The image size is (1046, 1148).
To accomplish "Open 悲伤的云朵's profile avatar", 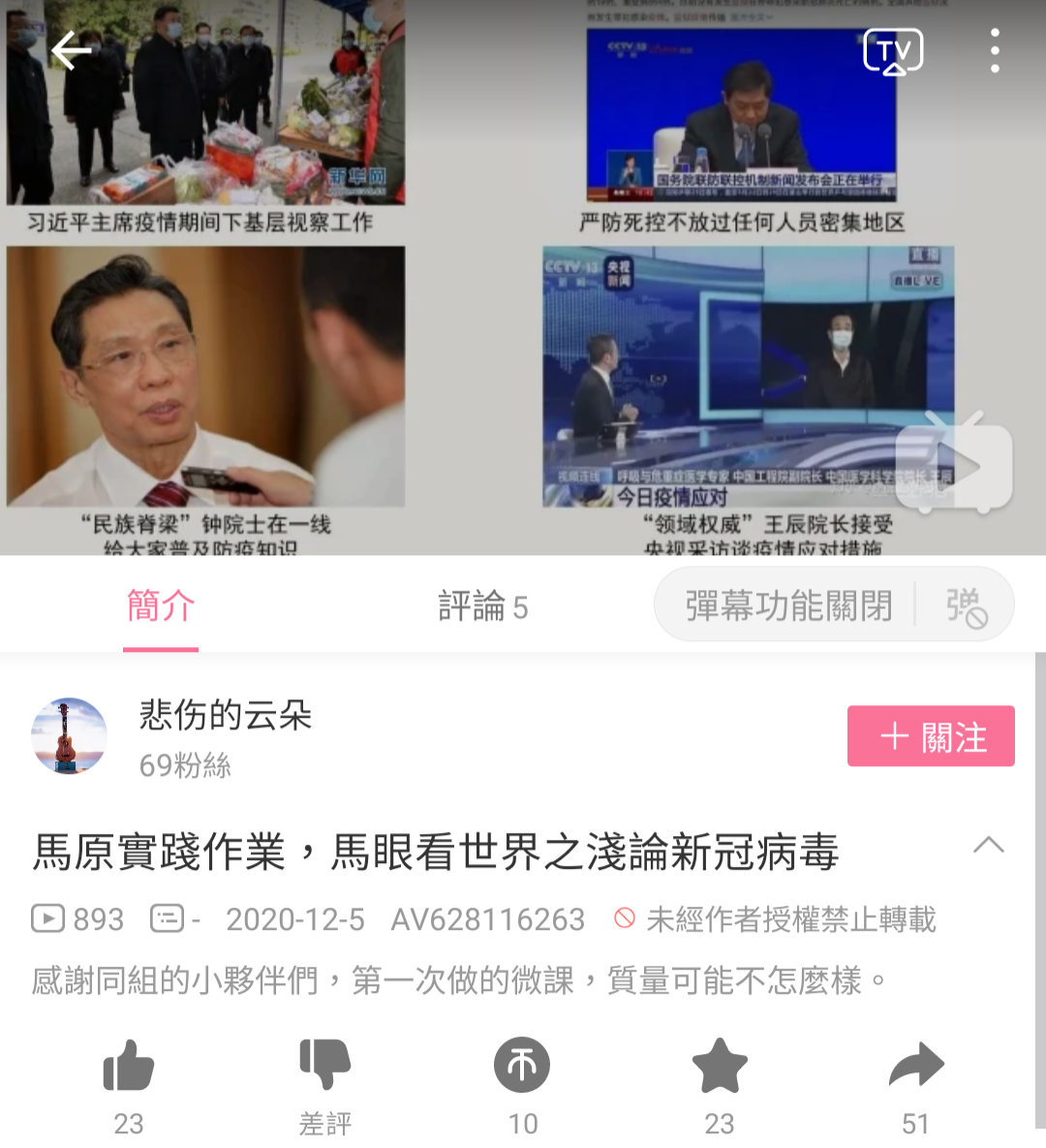I will tap(69, 735).
